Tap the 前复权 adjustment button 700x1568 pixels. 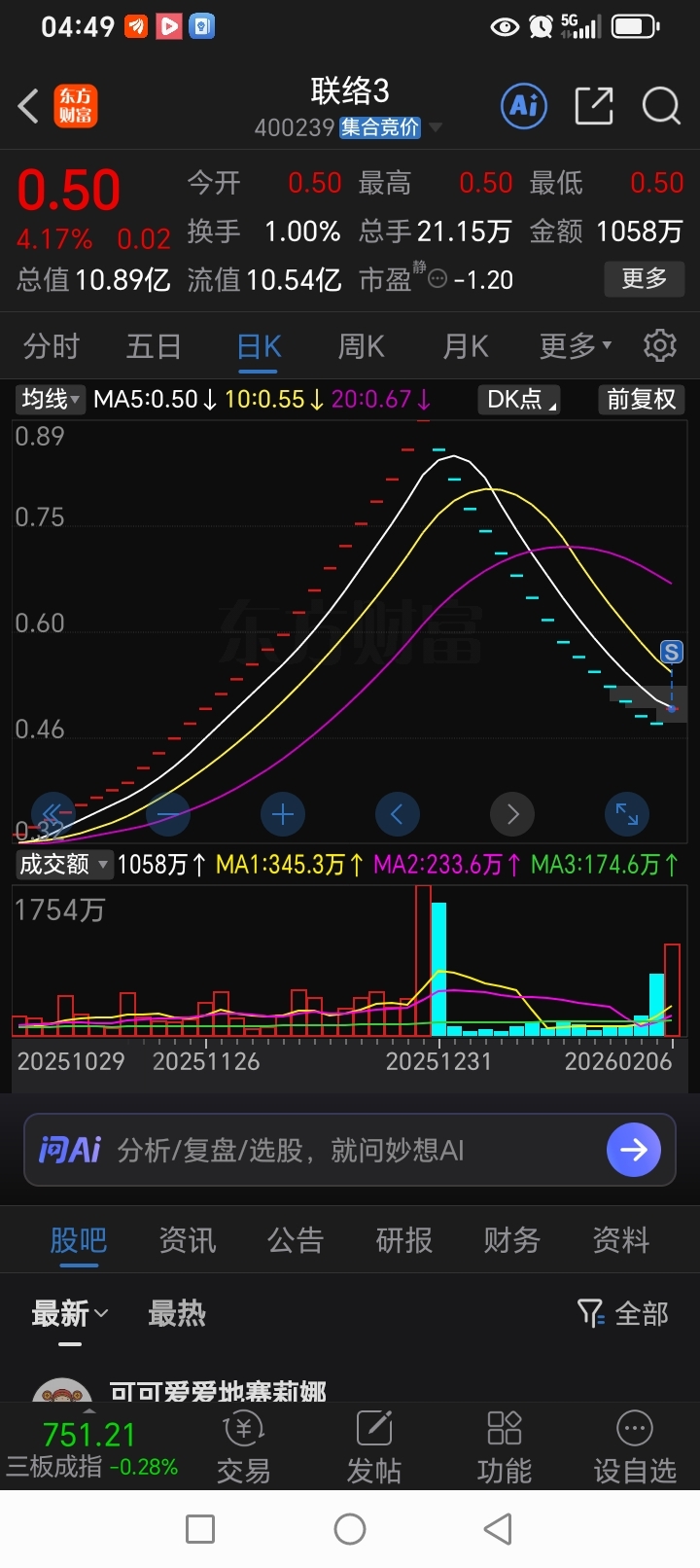pos(641,400)
